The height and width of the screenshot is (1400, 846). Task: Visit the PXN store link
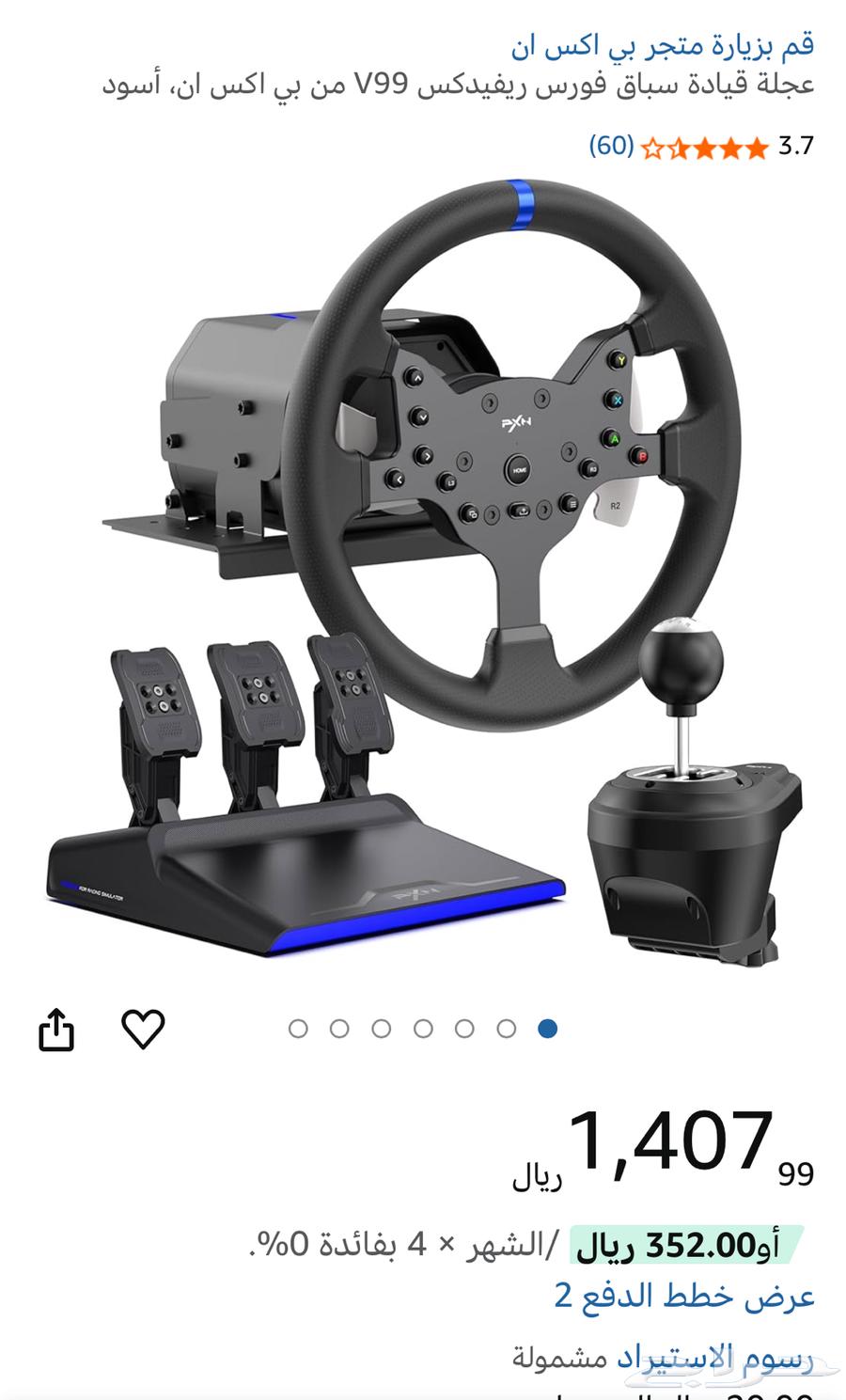[x=662, y=44]
